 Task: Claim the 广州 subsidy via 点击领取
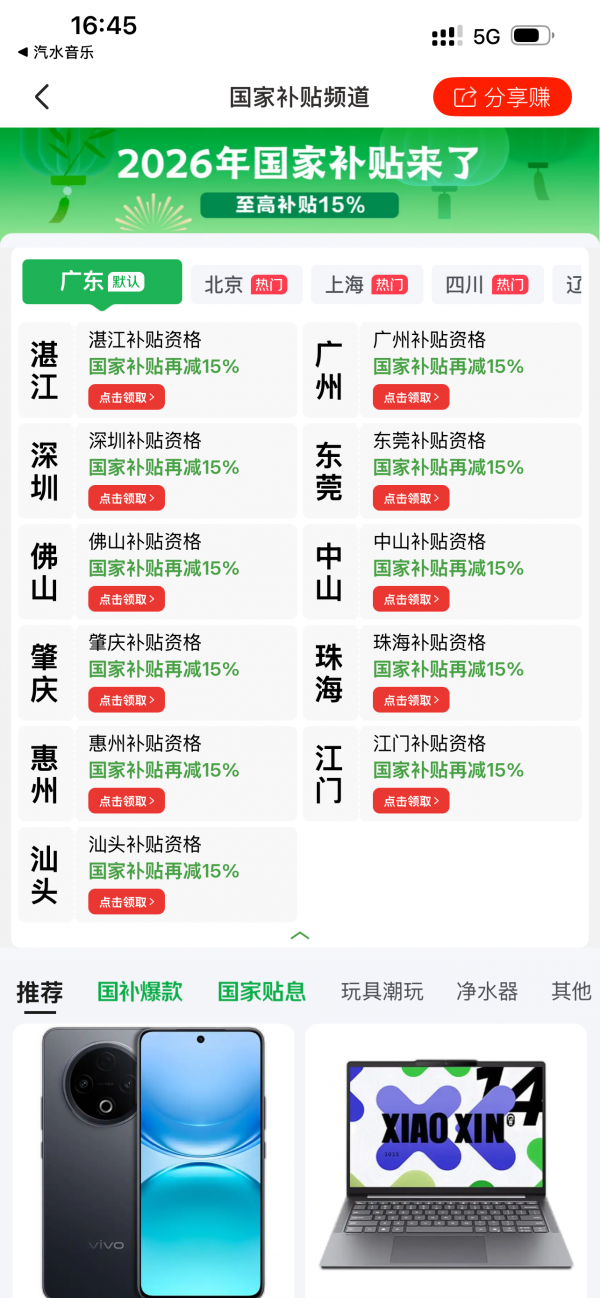[411, 397]
